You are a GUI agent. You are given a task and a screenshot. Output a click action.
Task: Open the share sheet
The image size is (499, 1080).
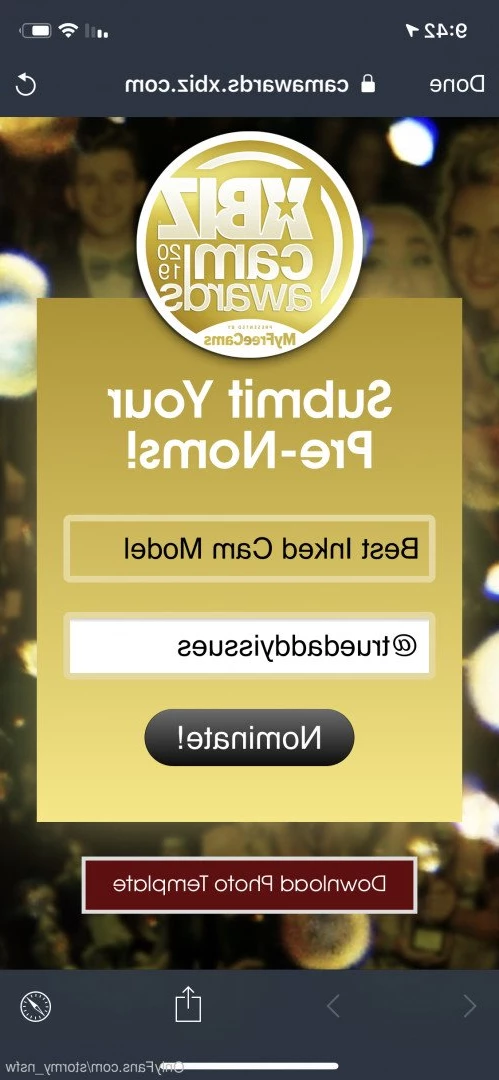point(187,1005)
